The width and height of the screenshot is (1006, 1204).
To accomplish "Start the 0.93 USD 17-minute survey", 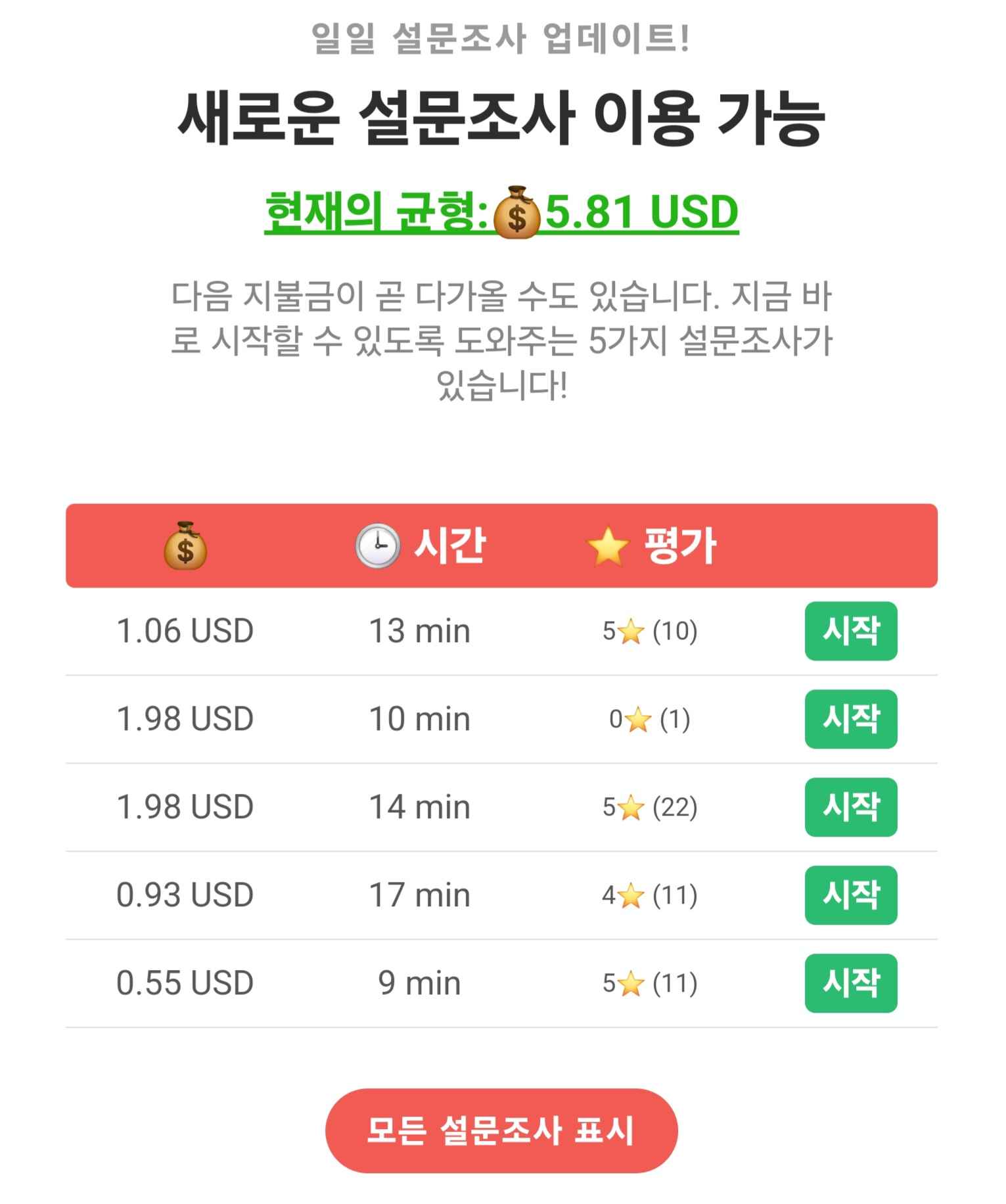I will click(851, 895).
